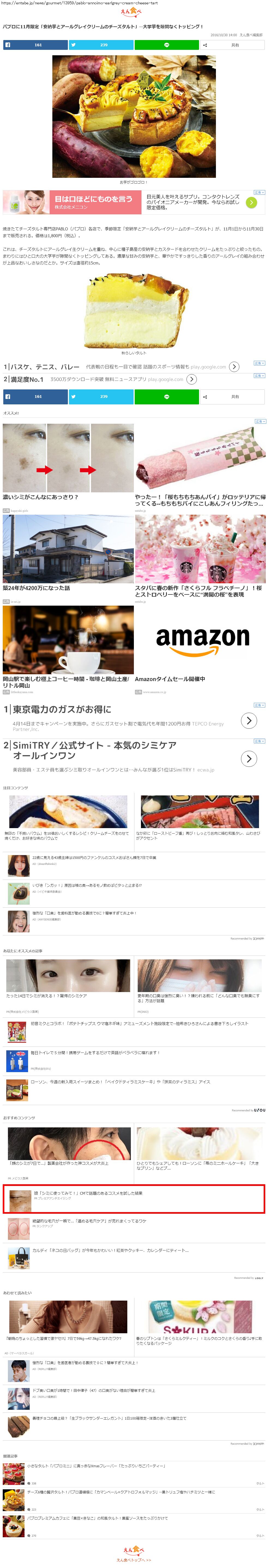Go to えん食べトップへ link
Image resolution: width=268 pixels, height=1568 pixels.
pos(133,1560)
